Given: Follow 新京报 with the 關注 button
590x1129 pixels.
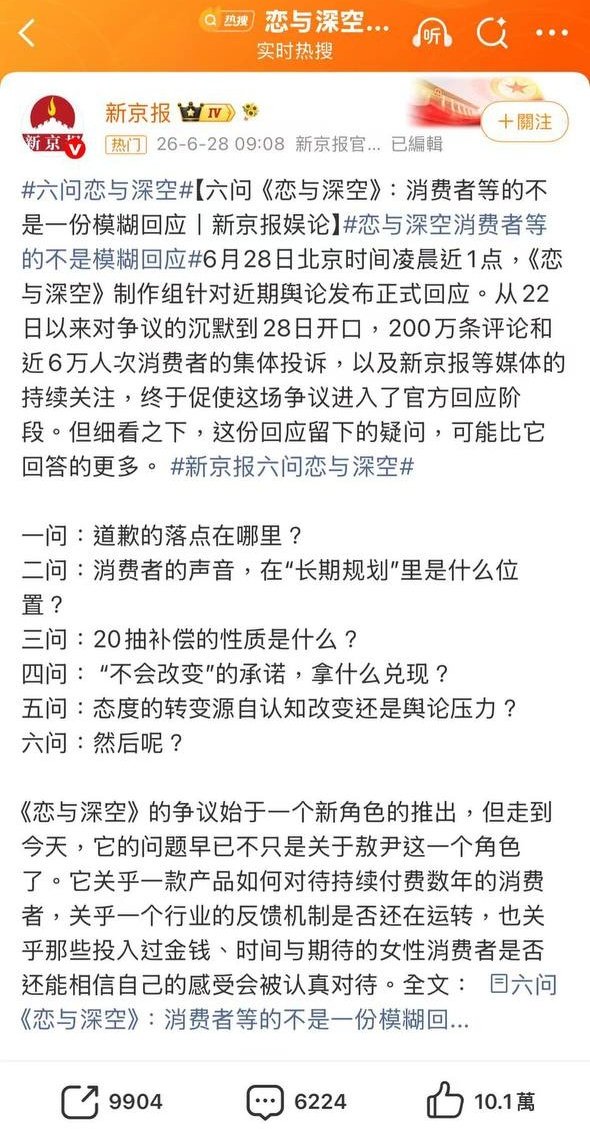Looking at the screenshot, I should coord(525,122).
